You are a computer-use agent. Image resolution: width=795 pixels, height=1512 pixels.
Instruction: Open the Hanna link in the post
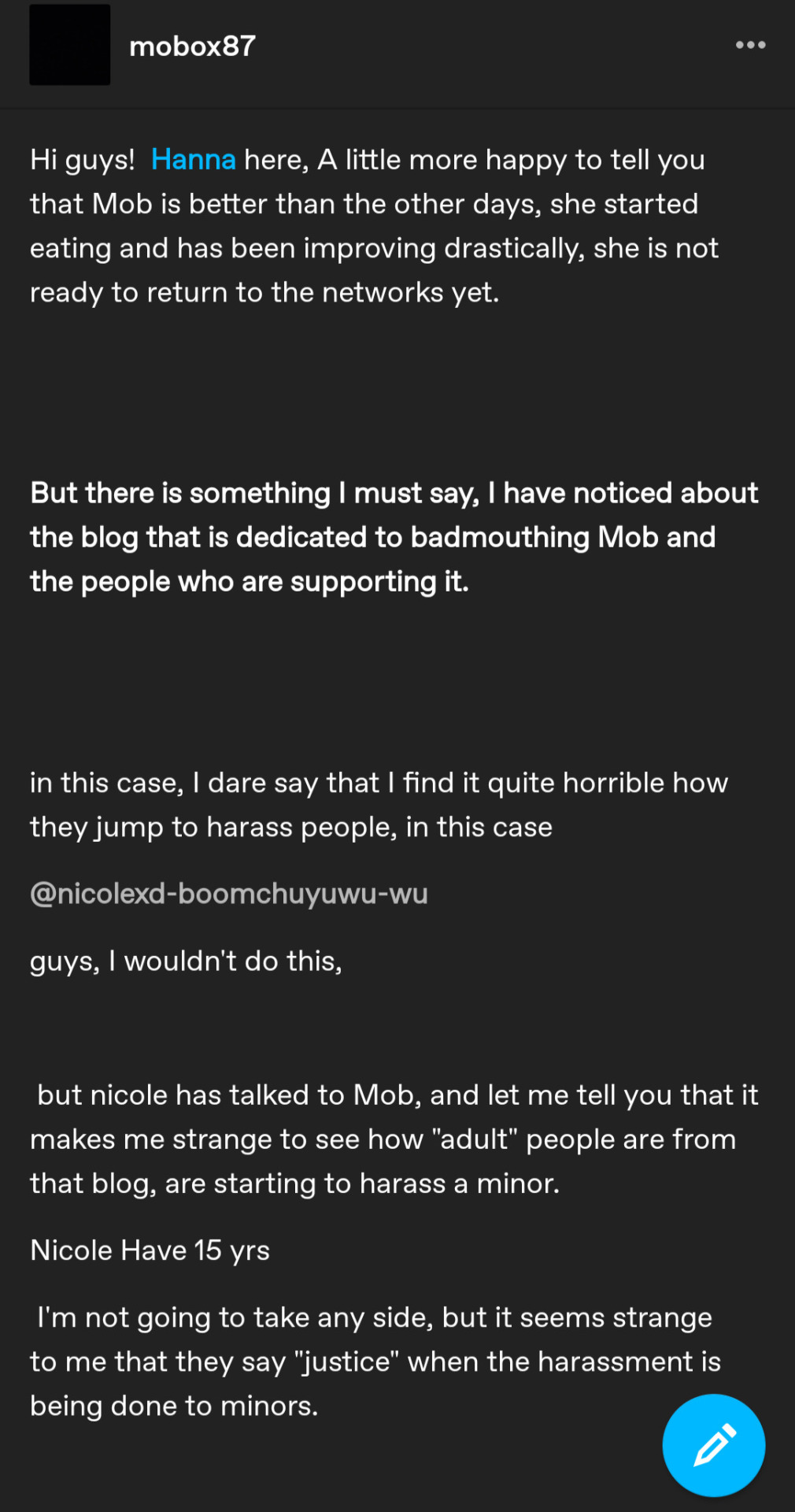pyautogui.click(x=193, y=160)
